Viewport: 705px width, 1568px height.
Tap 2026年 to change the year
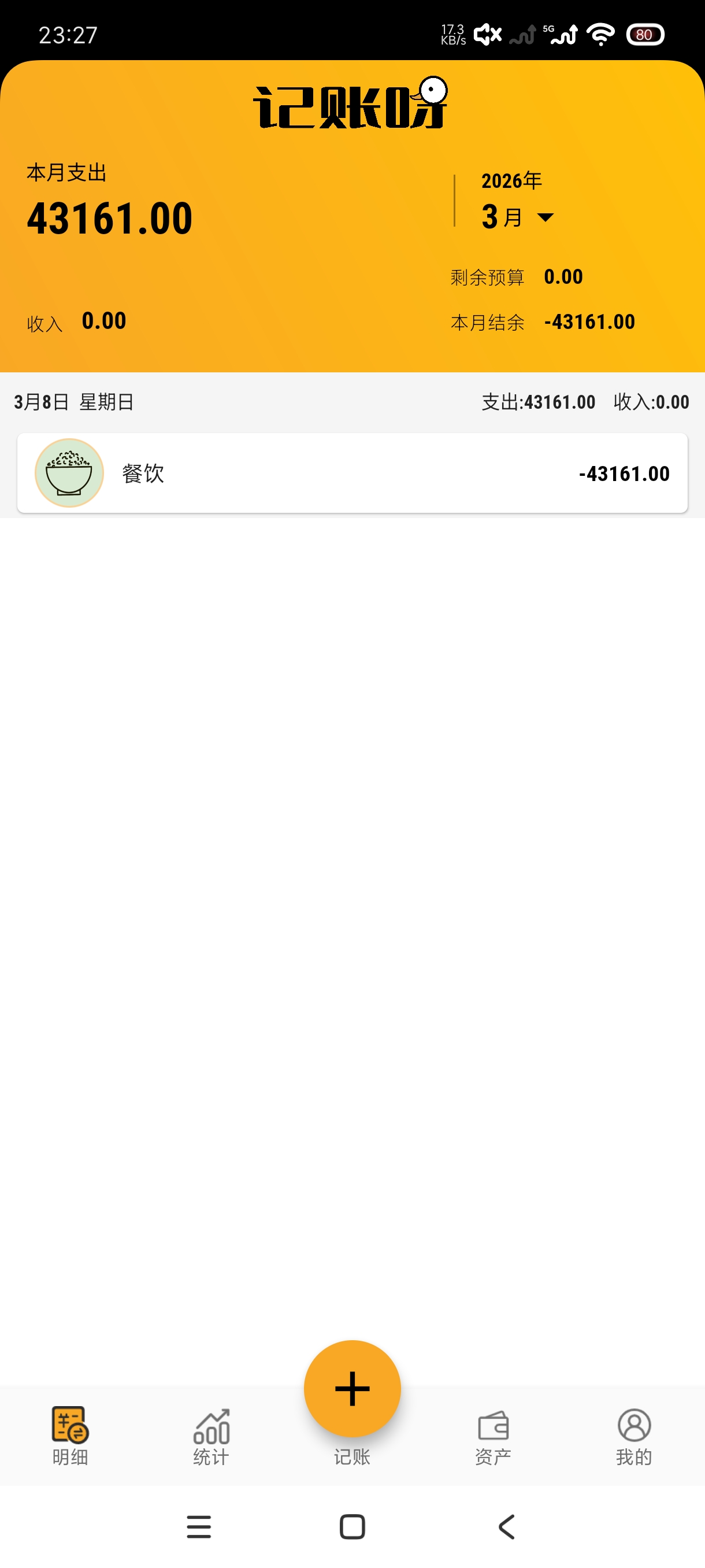click(511, 180)
